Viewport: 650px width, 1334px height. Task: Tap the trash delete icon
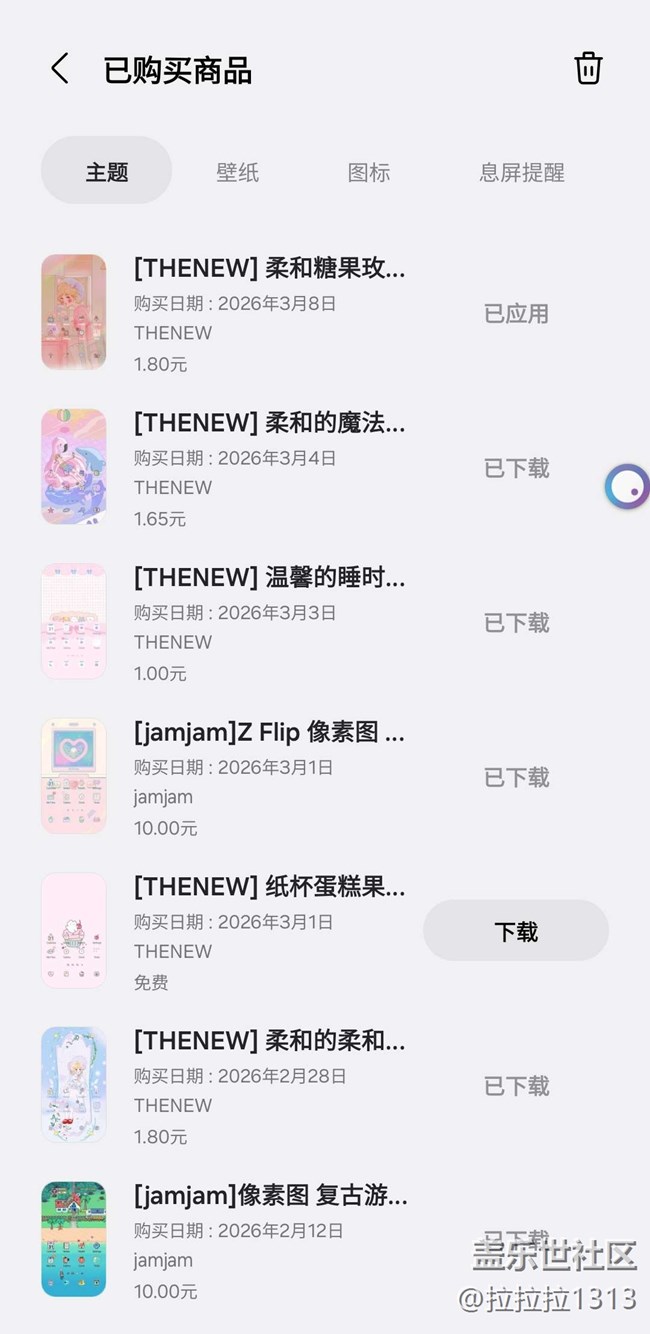(588, 69)
